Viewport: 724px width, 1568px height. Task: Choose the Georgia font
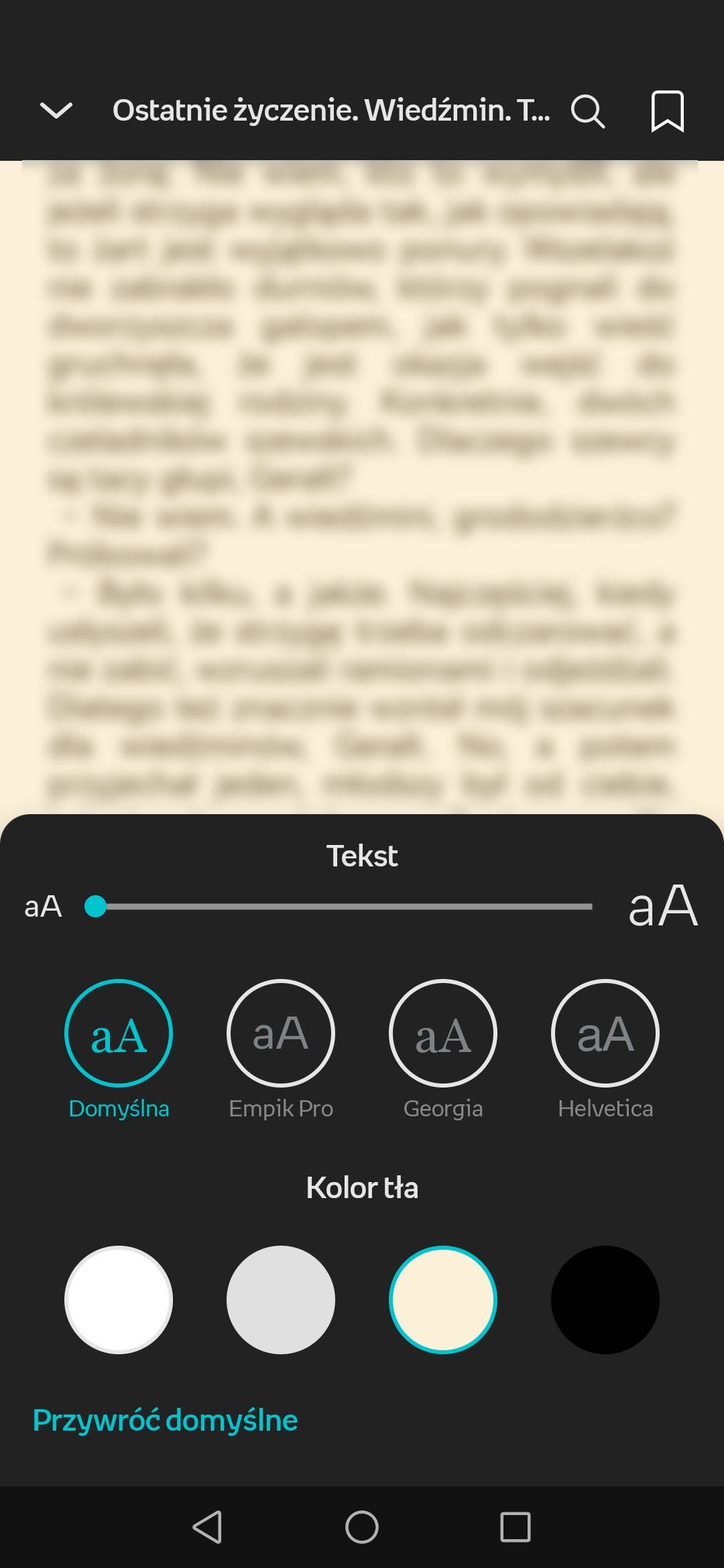(443, 1033)
